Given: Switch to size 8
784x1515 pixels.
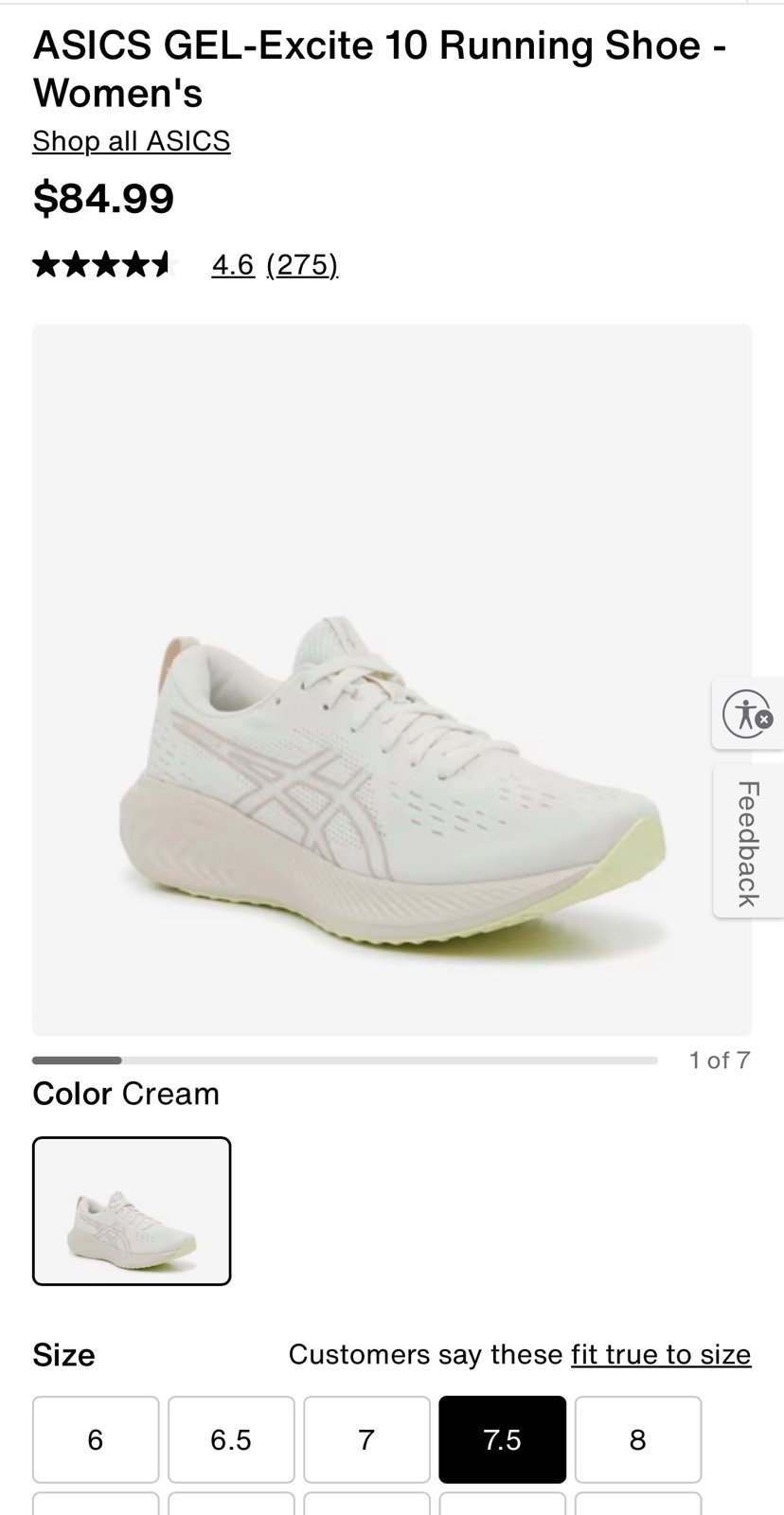Looking at the screenshot, I should [x=637, y=1439].
